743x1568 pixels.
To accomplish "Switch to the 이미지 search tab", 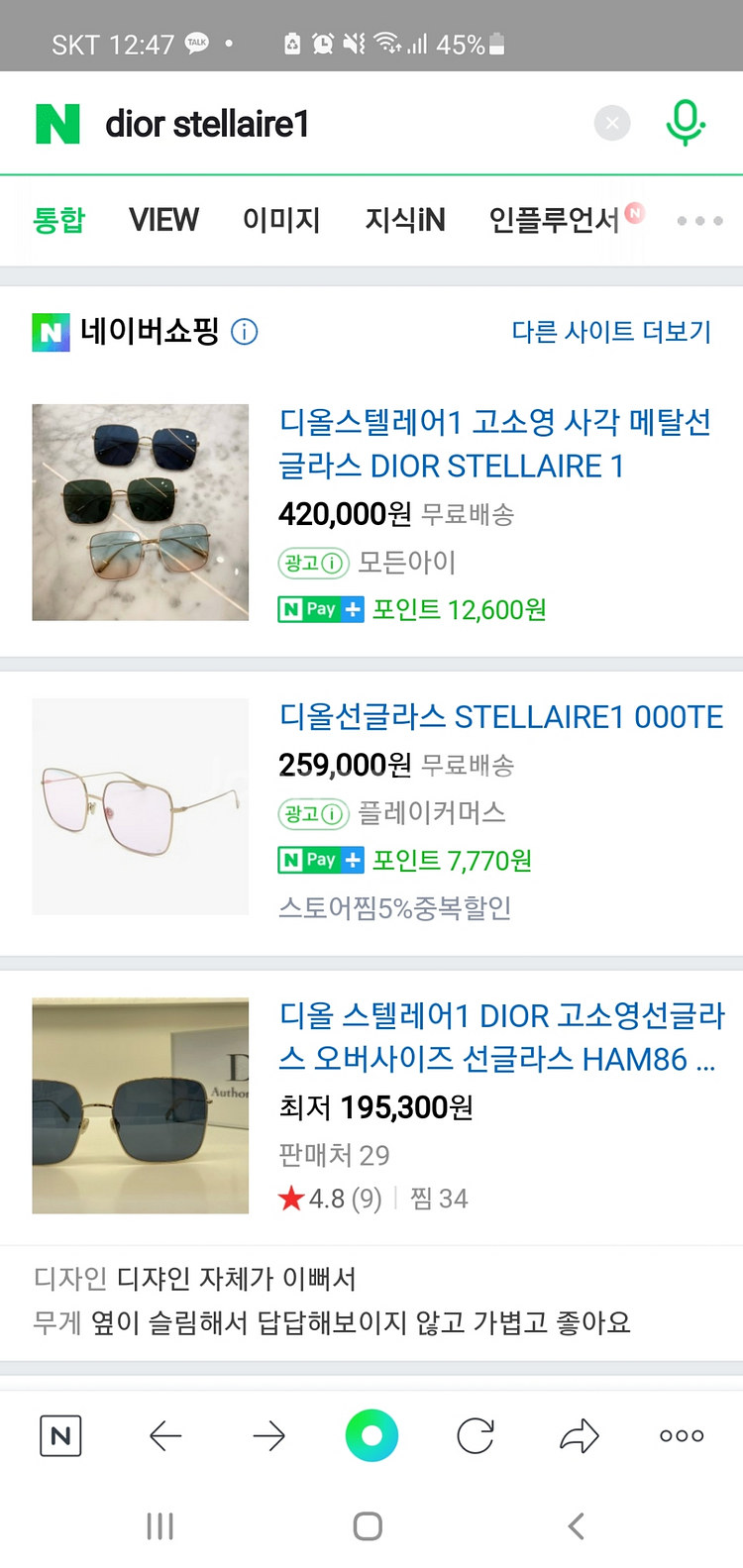I will pyautogui.click(x=280, y=221).
